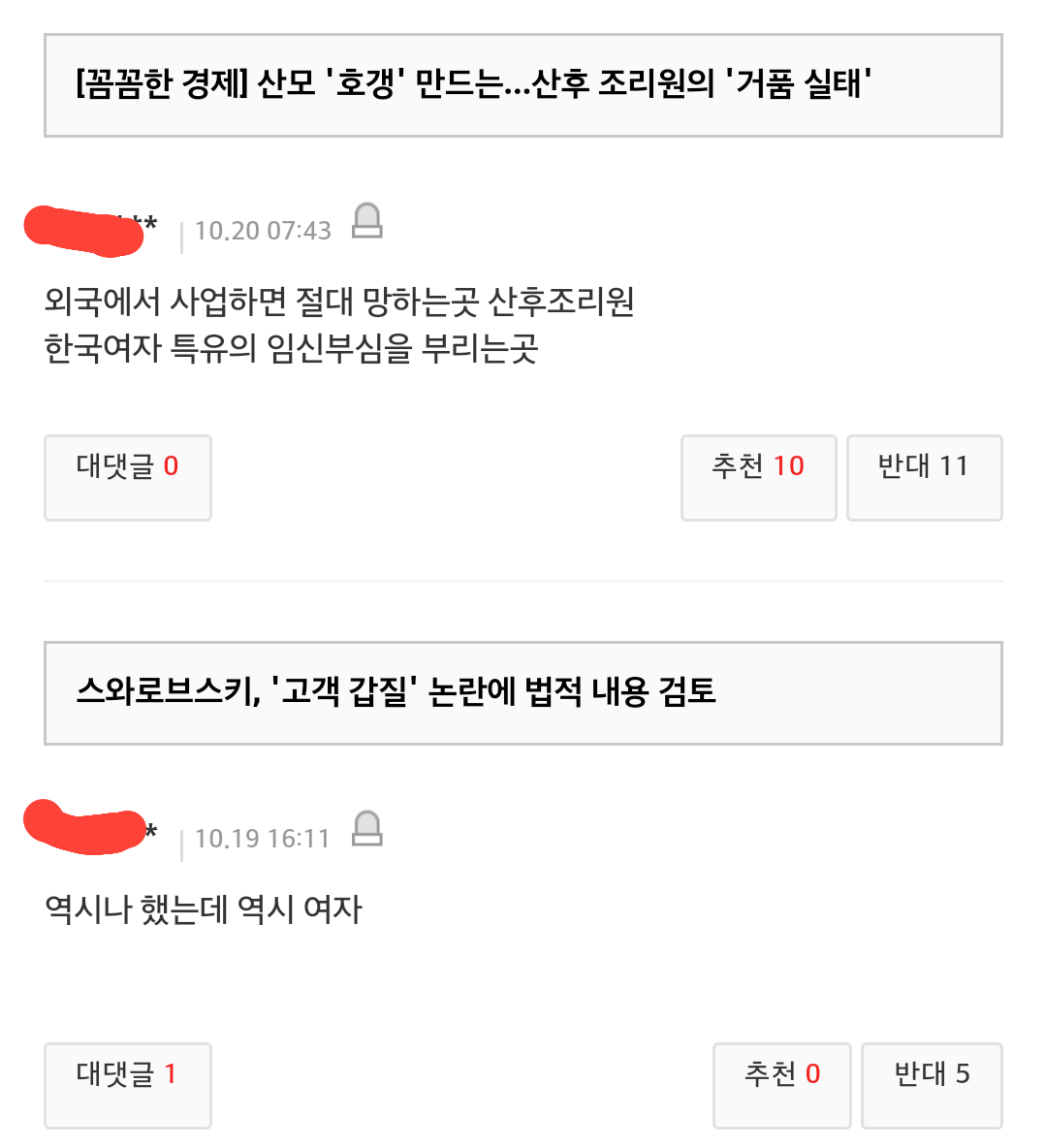Open 대댓글 0 replies on the first comment

tap(127, 477)
